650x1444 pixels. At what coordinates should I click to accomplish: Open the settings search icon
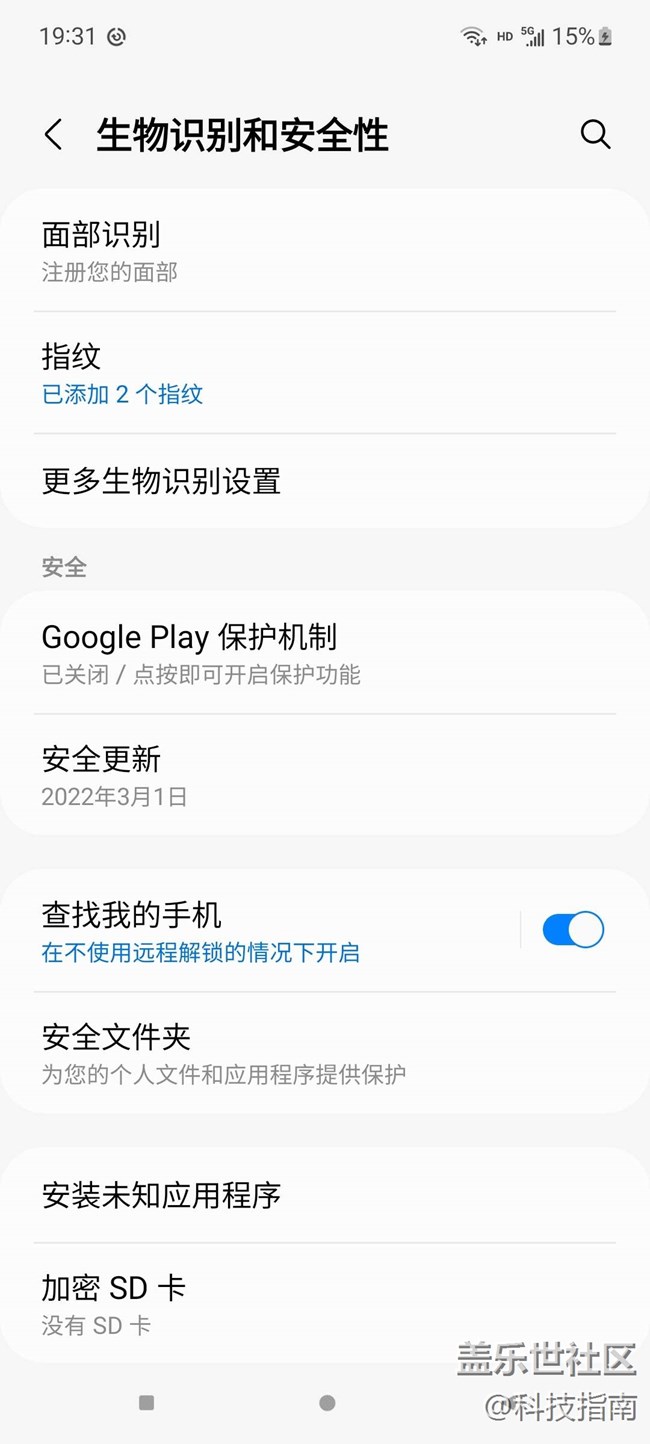point(595,134)
